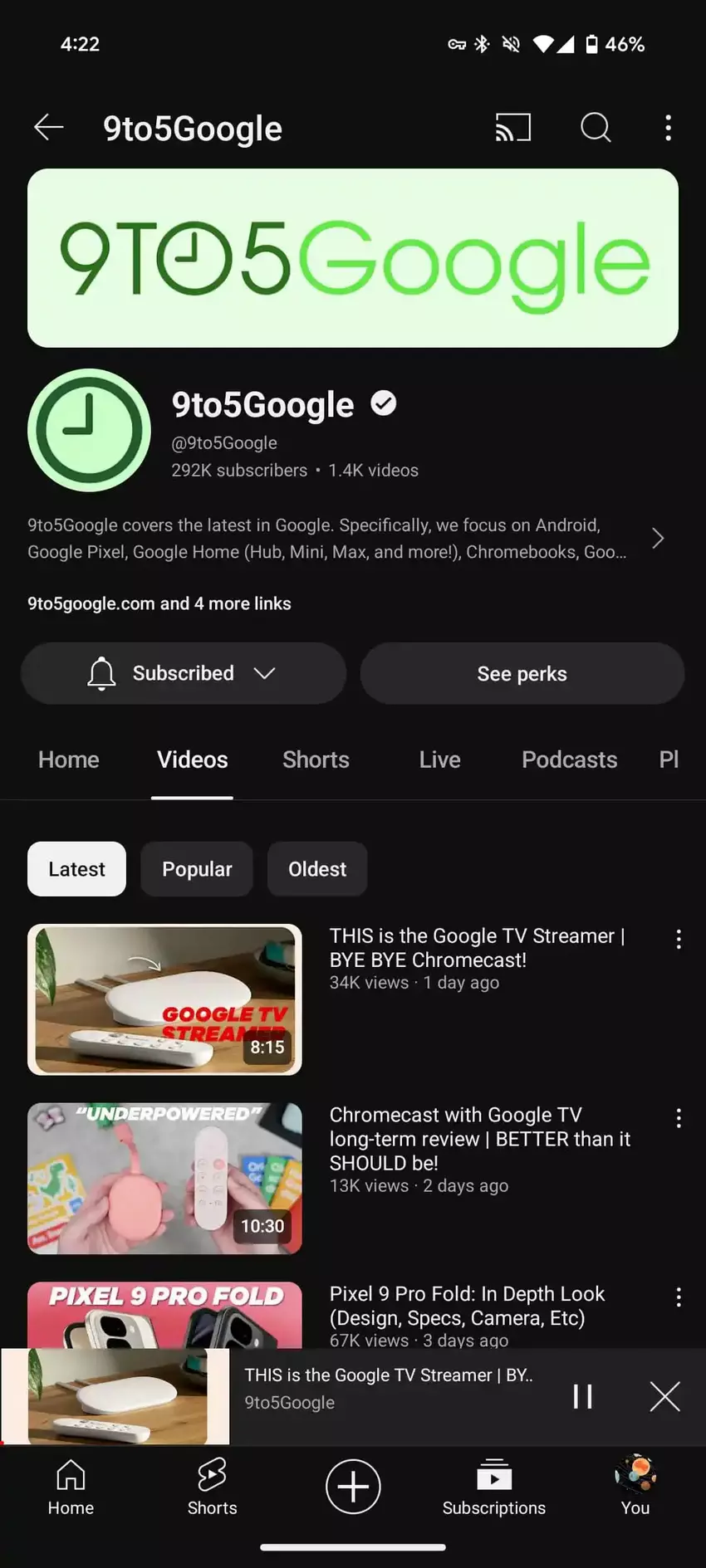706x1568 pixels.
Task: Create new content with plus button
Action: click(x=353, y=1486)
